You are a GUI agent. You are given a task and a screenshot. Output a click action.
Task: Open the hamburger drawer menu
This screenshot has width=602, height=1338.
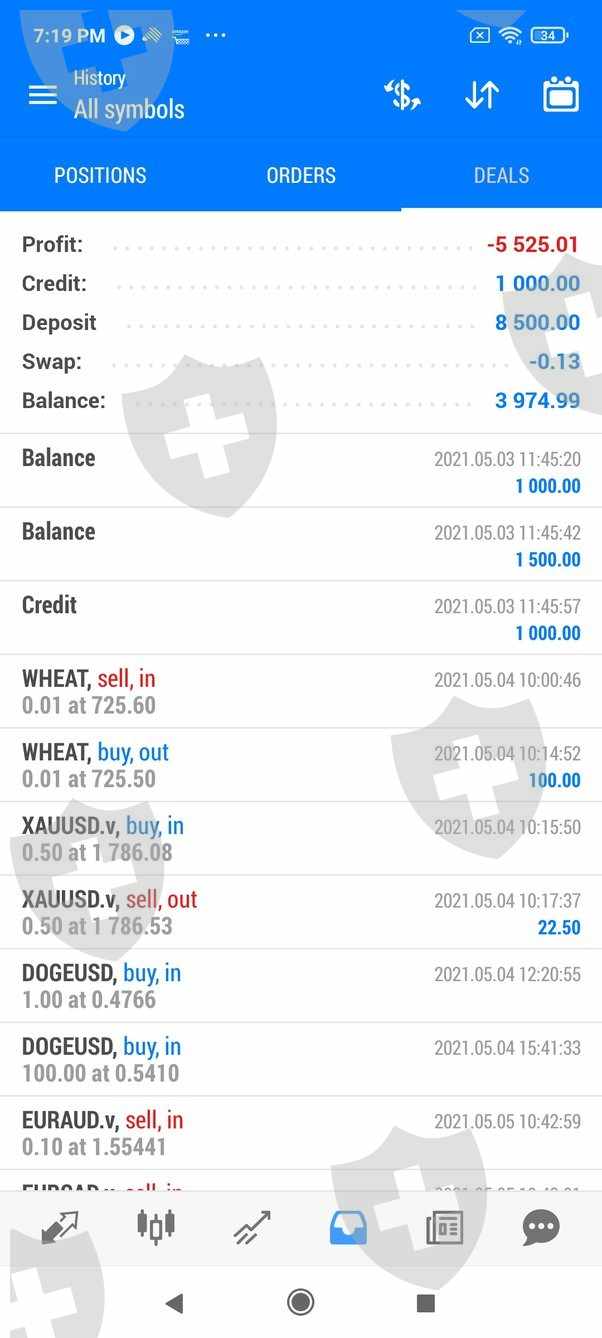[x=42, y=95]
